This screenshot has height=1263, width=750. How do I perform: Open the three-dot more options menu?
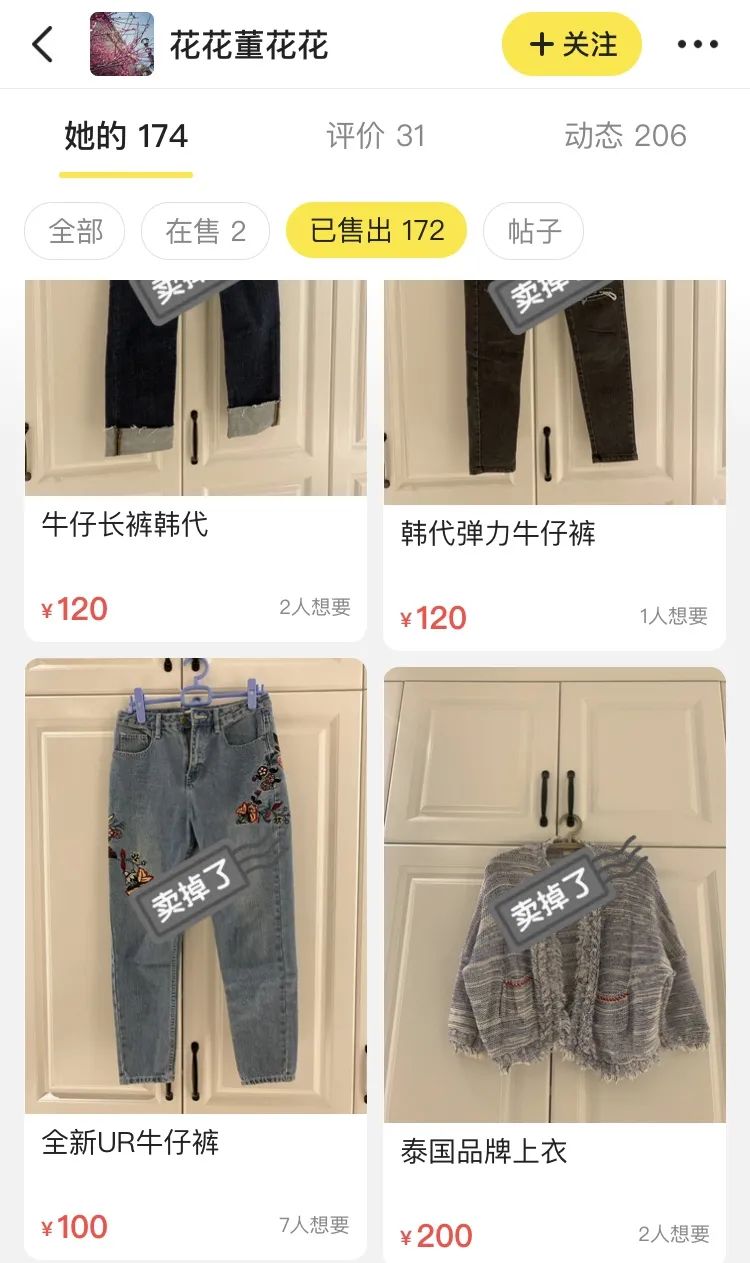click(x=697, y=44)
